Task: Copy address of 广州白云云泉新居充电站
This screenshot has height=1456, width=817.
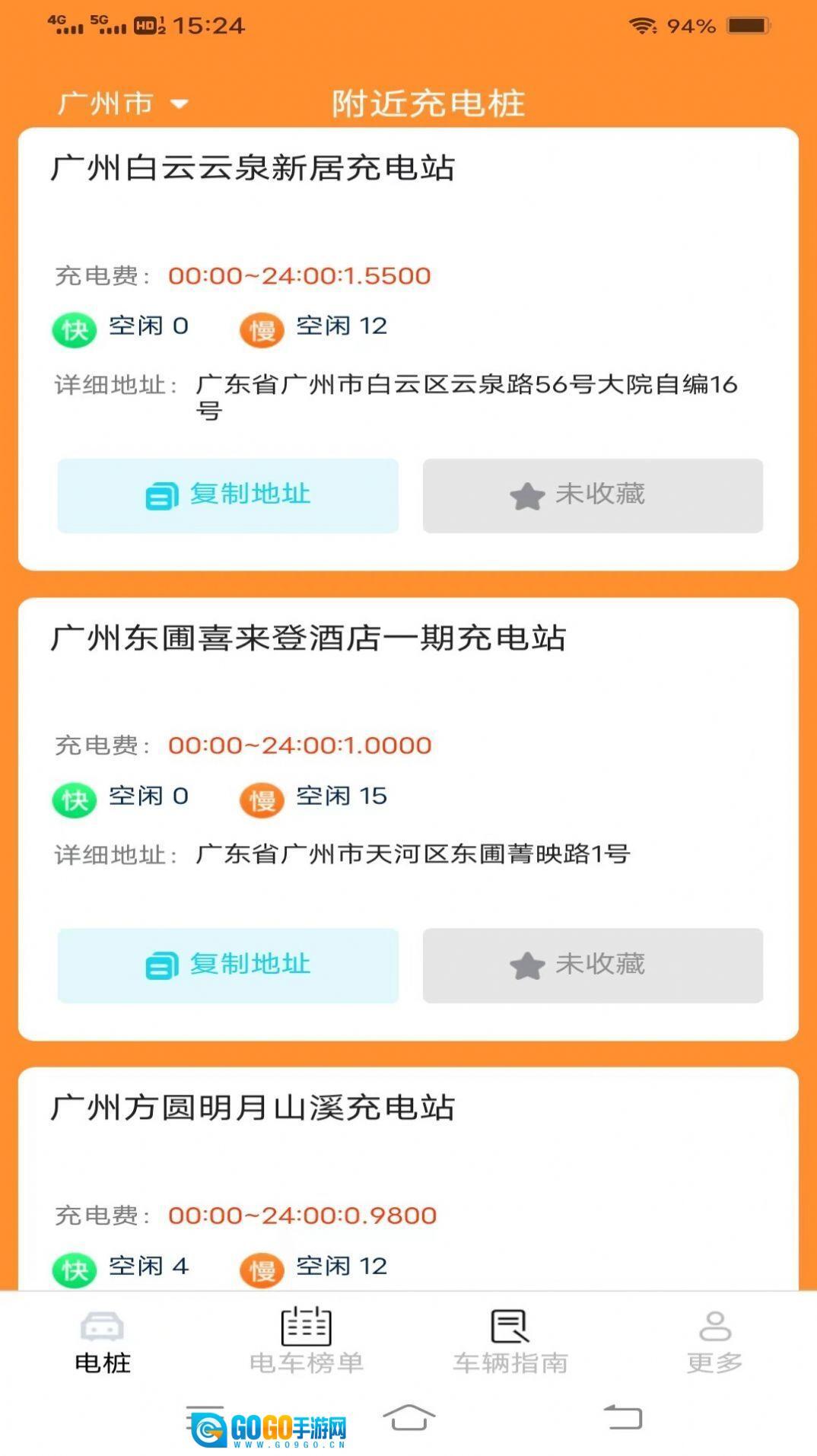Action: click(228, 495)
